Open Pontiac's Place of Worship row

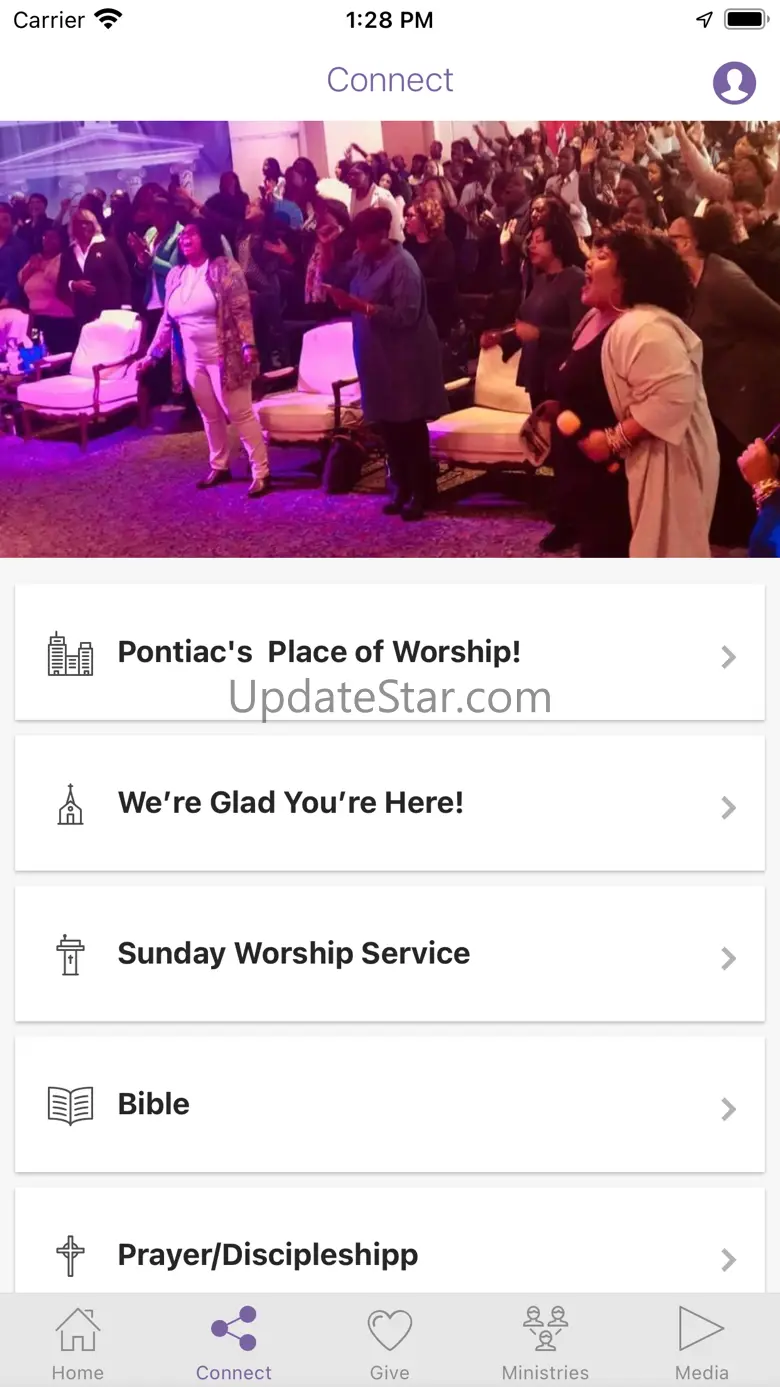[x=390, y=652]
